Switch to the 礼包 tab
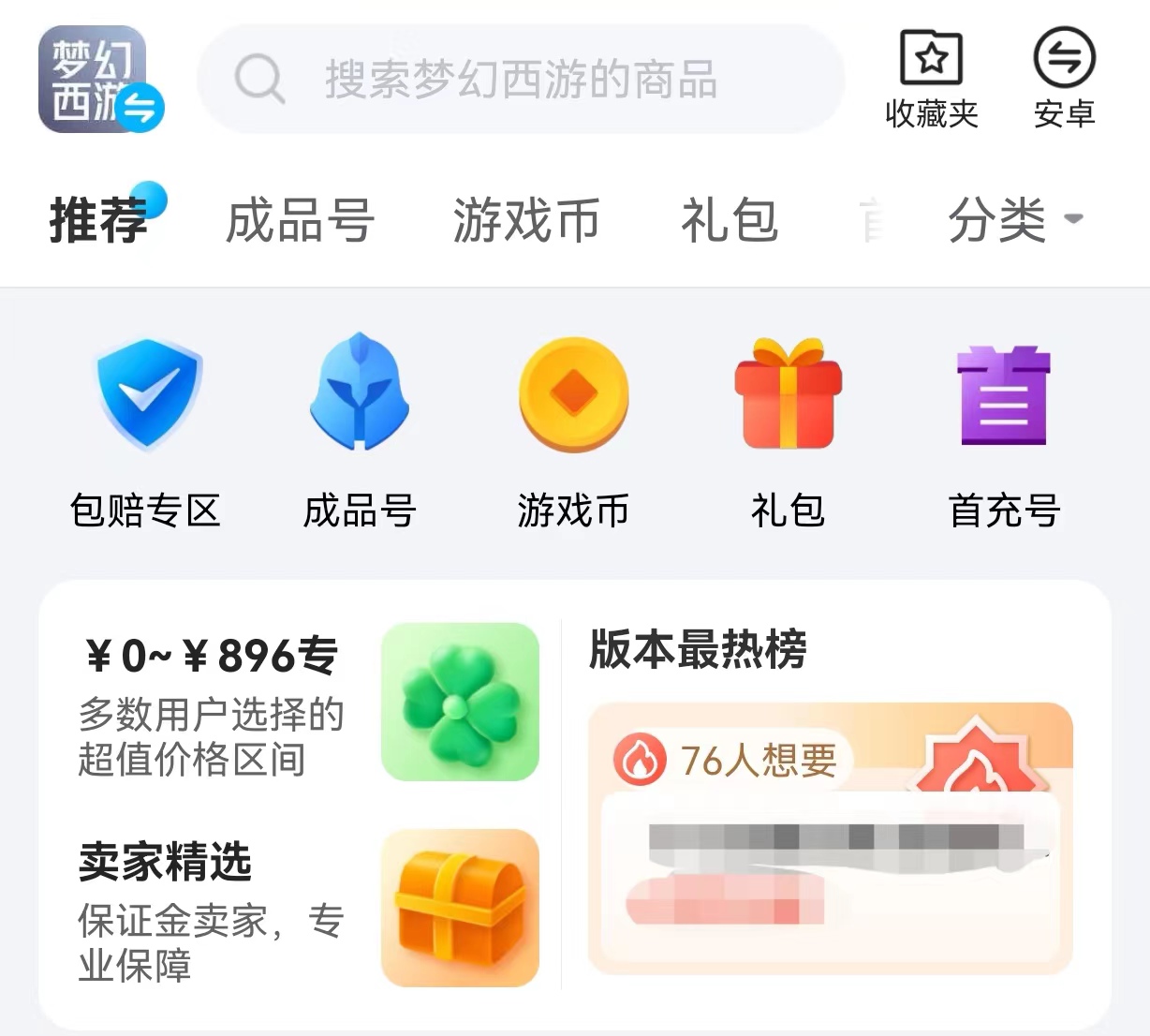 (x=730, y=221)
